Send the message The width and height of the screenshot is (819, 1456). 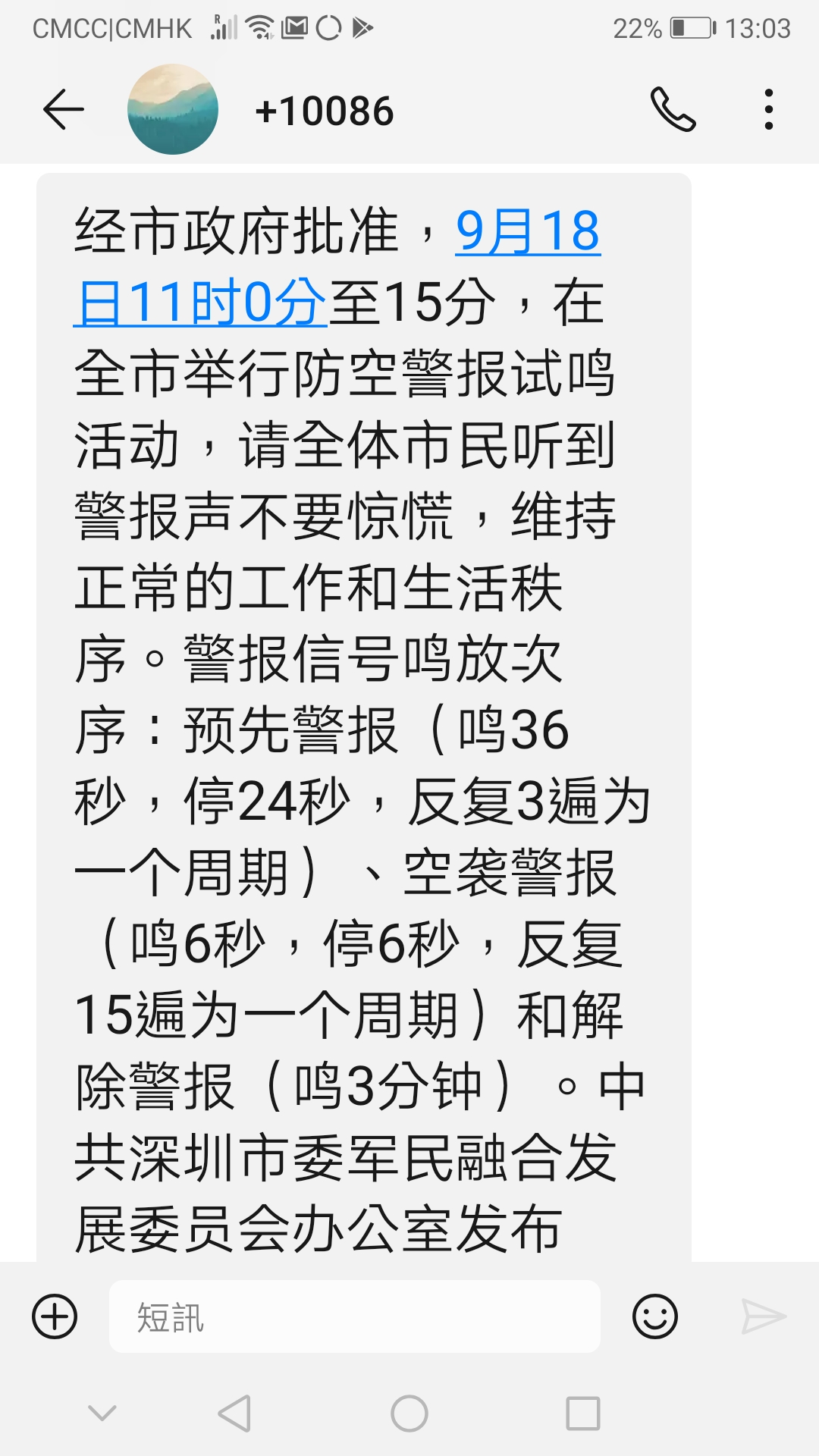pos(763,1316)
